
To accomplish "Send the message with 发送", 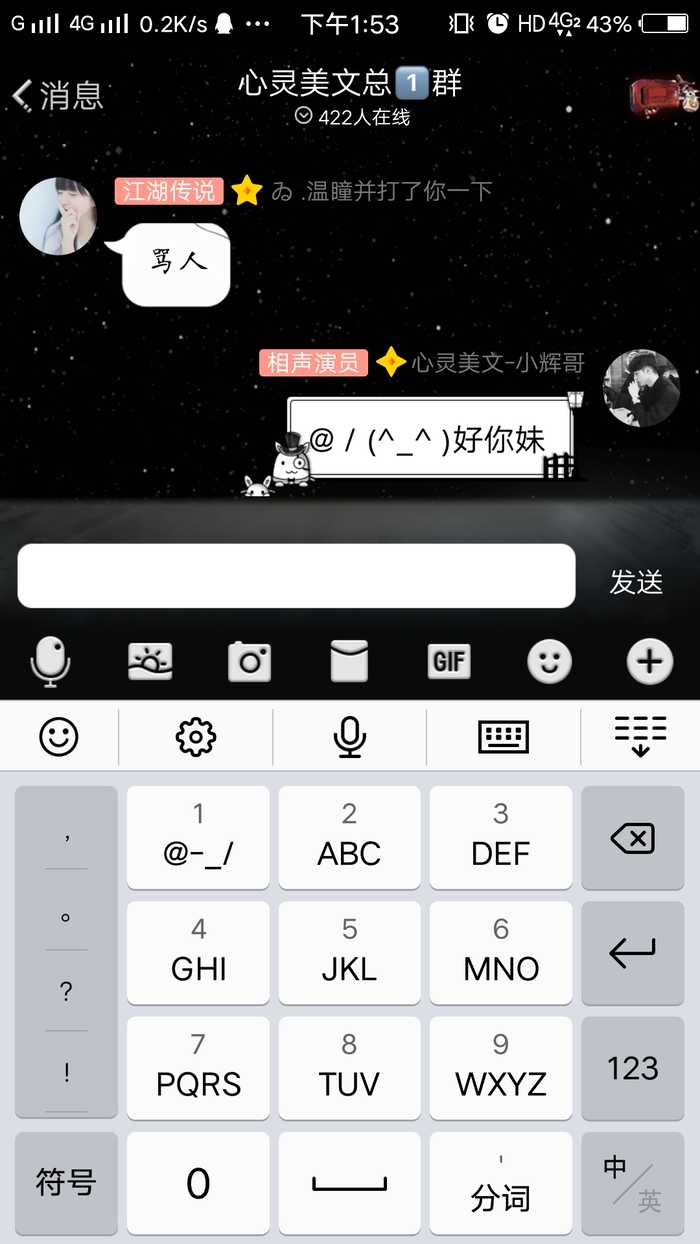I will [x=636, y=582].
